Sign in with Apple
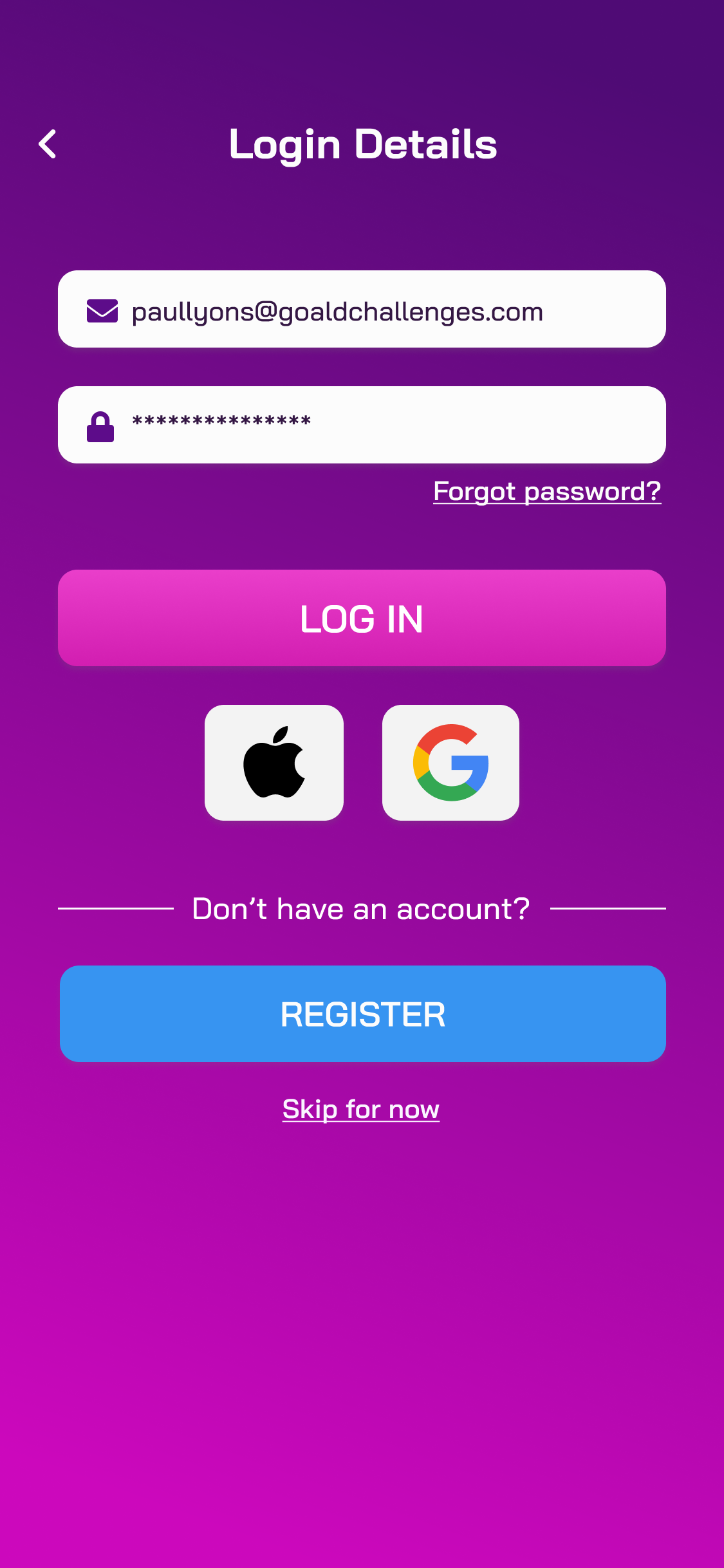 pyautogui.click(x=274, y=763)
